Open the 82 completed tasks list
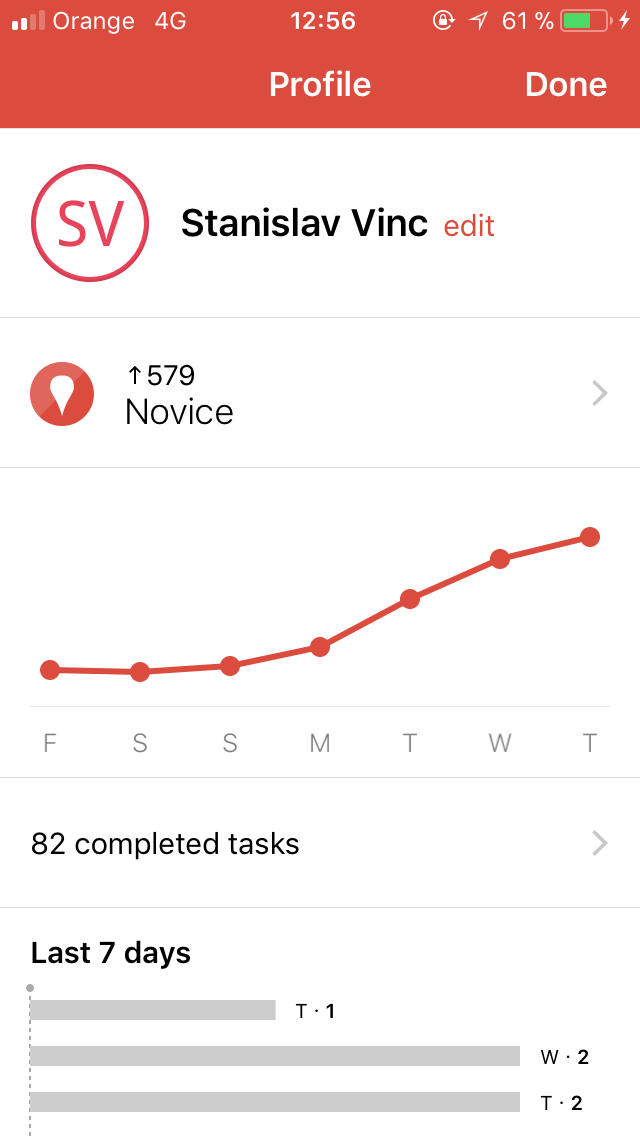640x1136 pixels. point(320,843)
